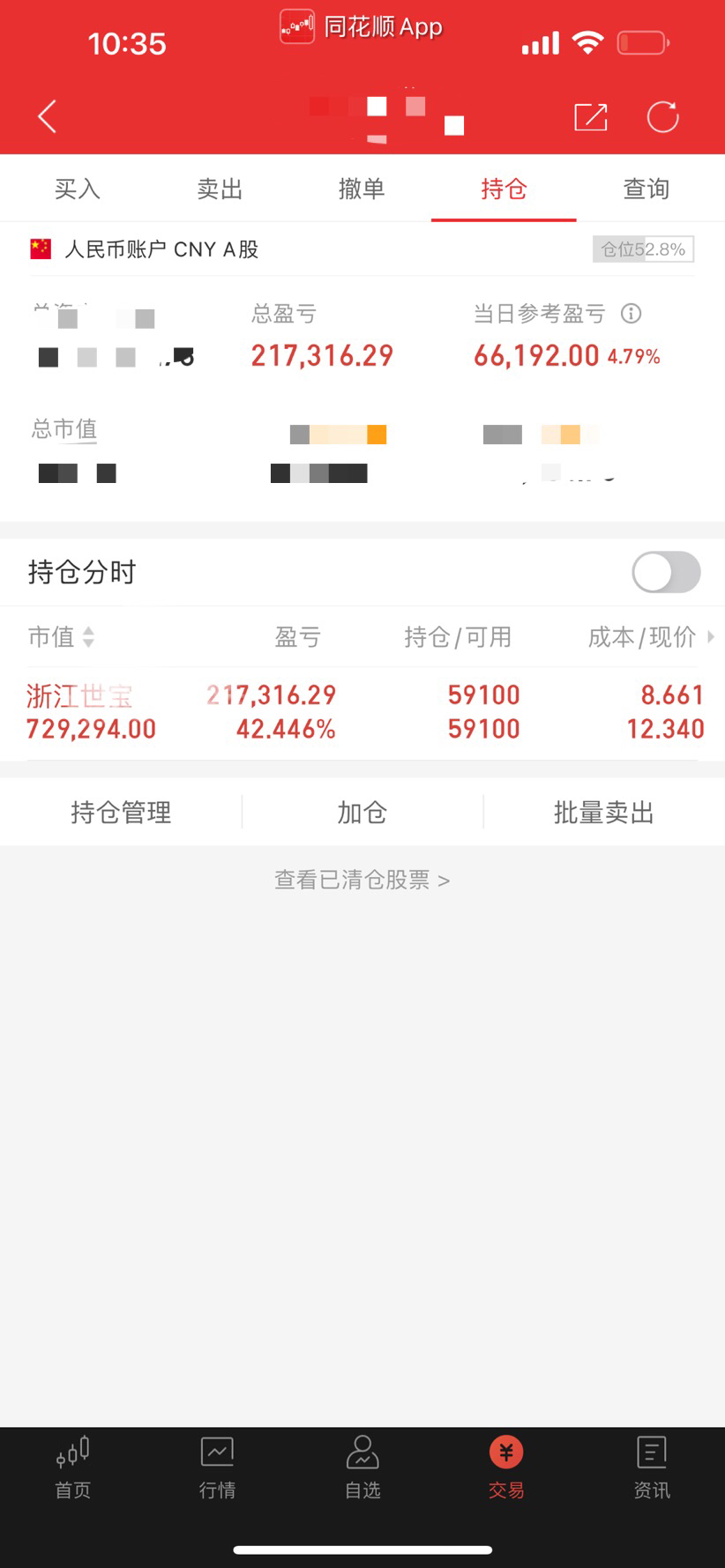Open the 资讯 news tab
This screenshot has height=1568, width=725.
coord(652,1468)
